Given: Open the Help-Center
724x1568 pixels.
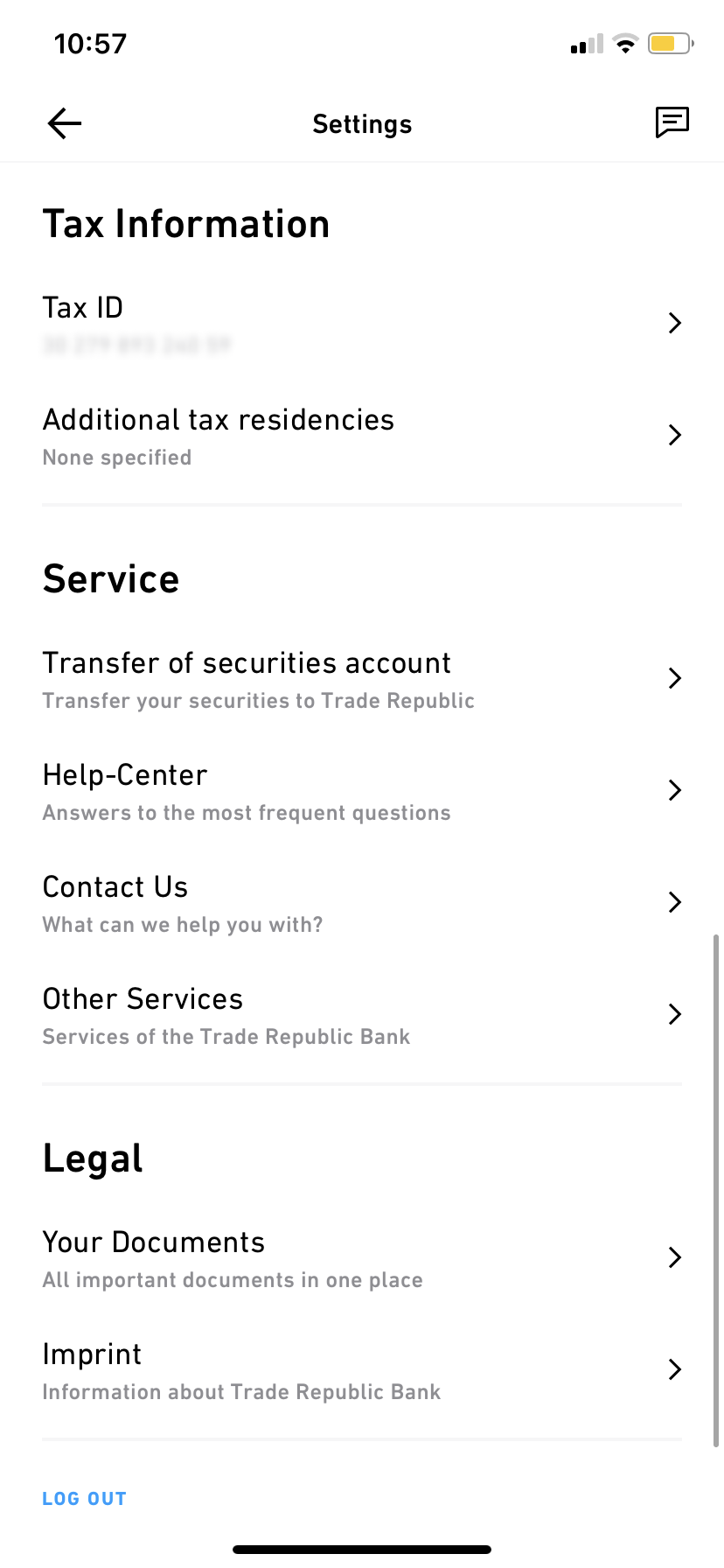Looking at the screenshot, I should coord(125,775).
